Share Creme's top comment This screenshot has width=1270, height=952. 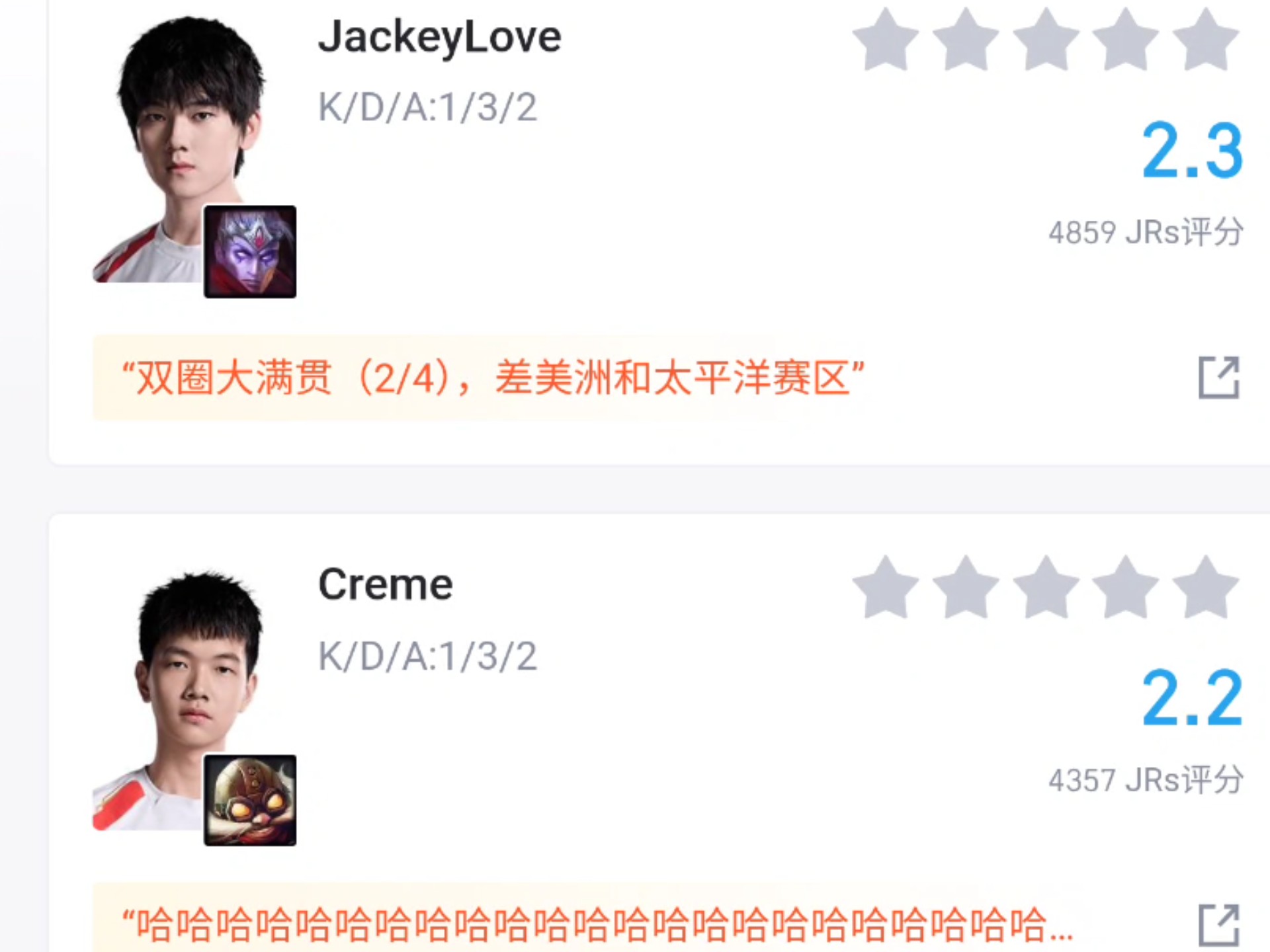[1218, 924]
